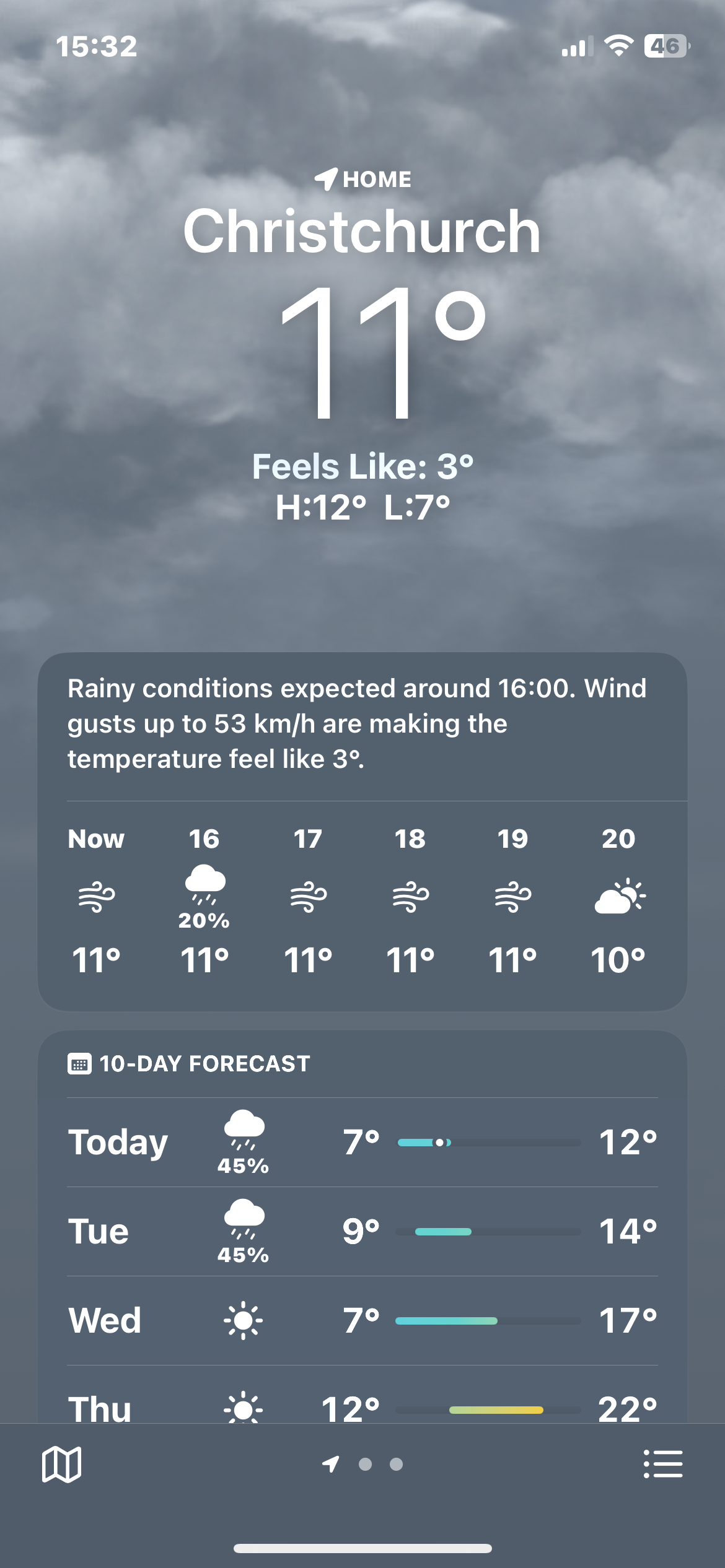
Task: Open the saved locations list
Action: point(663,1465)
